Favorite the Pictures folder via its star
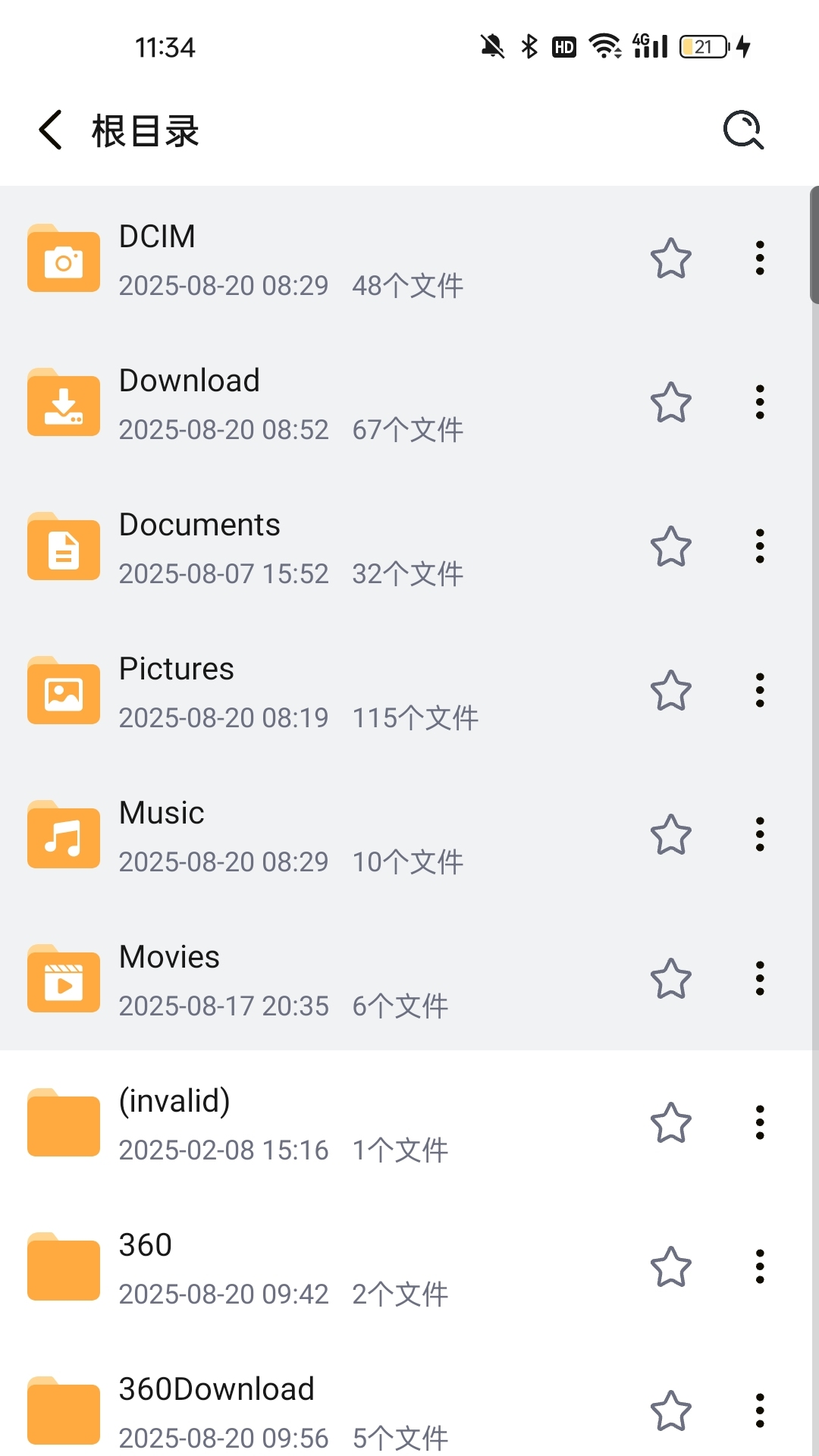 [x=670, y=692]
